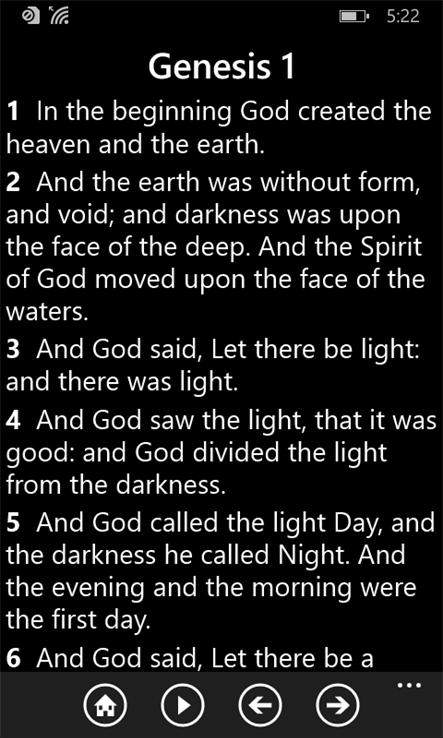Go to the previous chapter arrow
The width and height of the screenshot is (443, 738).
(260, 705)
